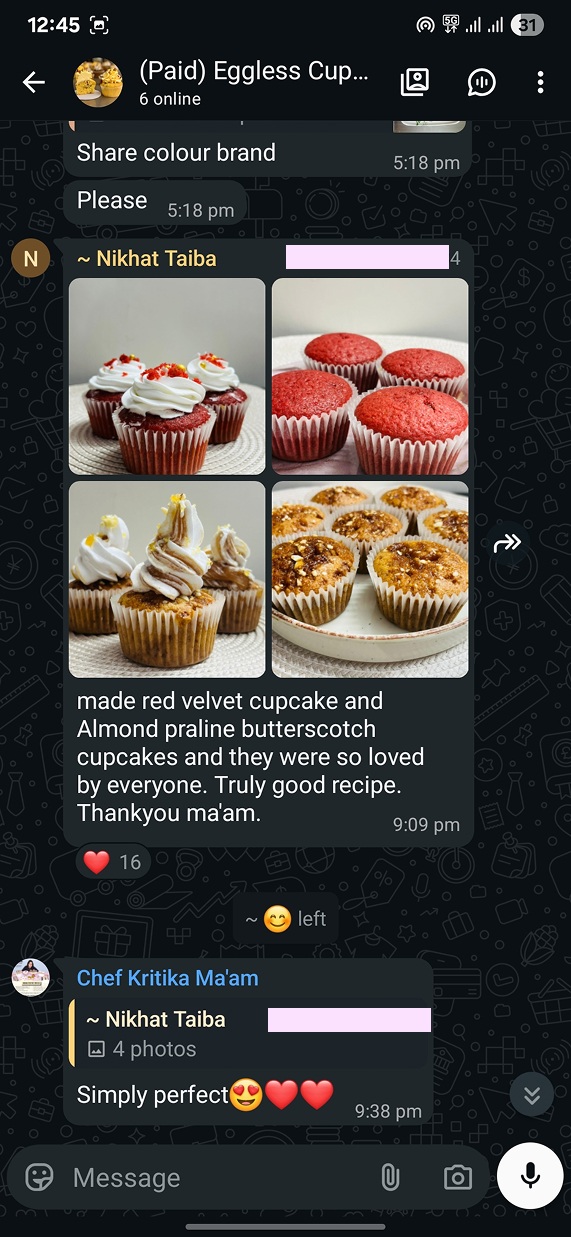
Task: Open the camera from message bar
Action: pyautogui.click(x=457, y=1177)
